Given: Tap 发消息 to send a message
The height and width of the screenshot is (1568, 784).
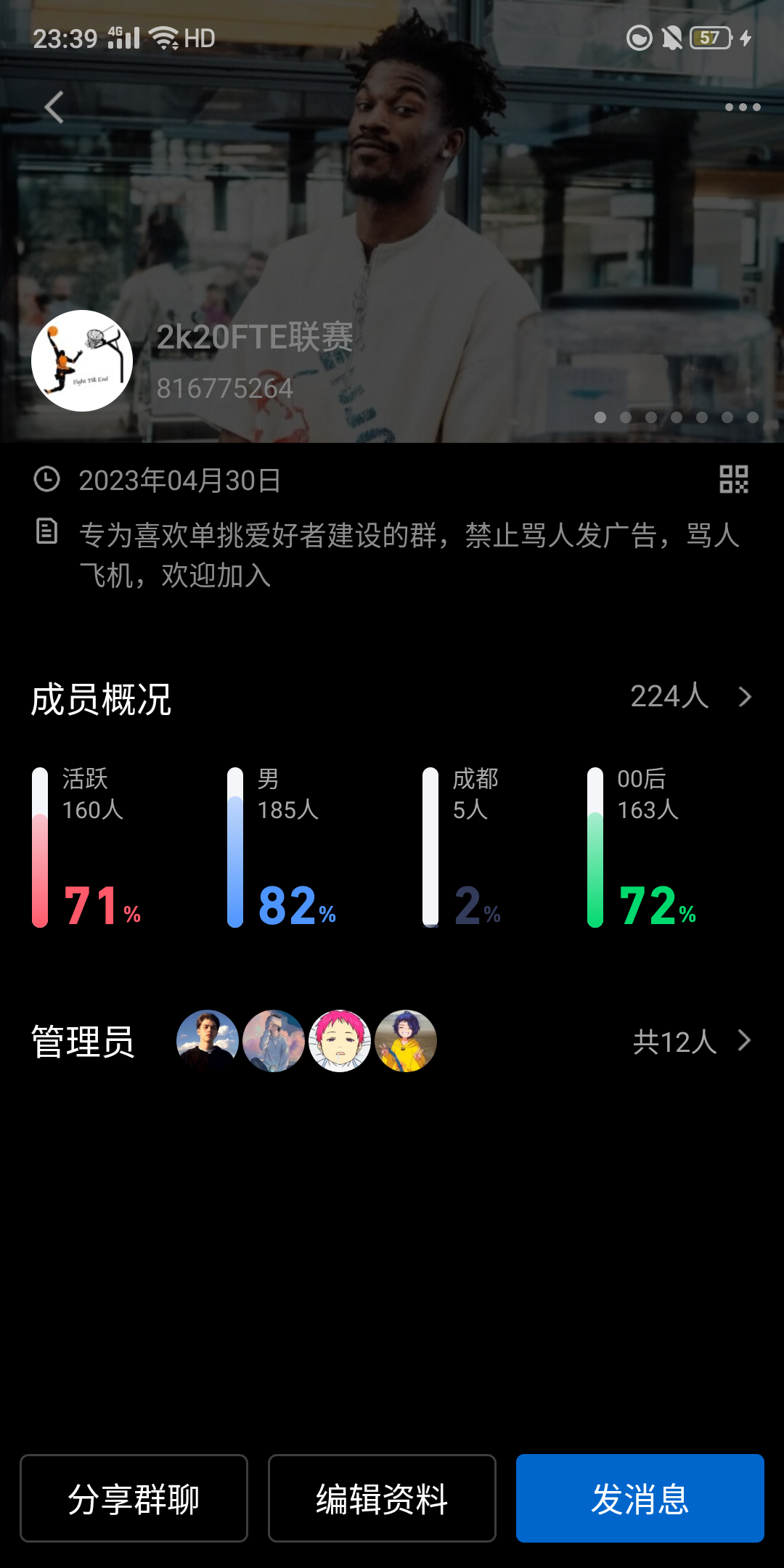Looking at the screenshot, I should tap(640, 1498).
